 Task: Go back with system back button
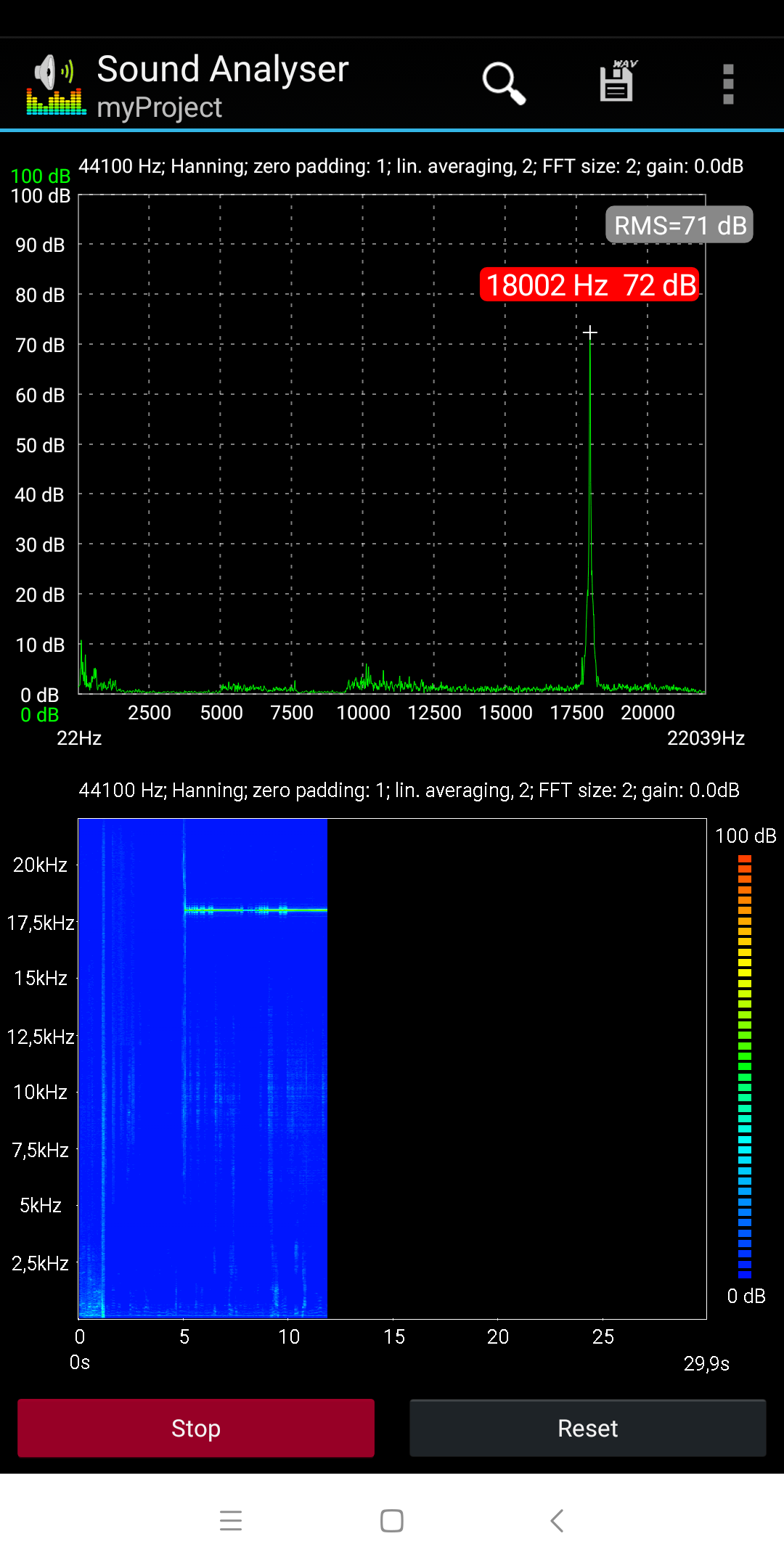click(x=557, y=1520)
